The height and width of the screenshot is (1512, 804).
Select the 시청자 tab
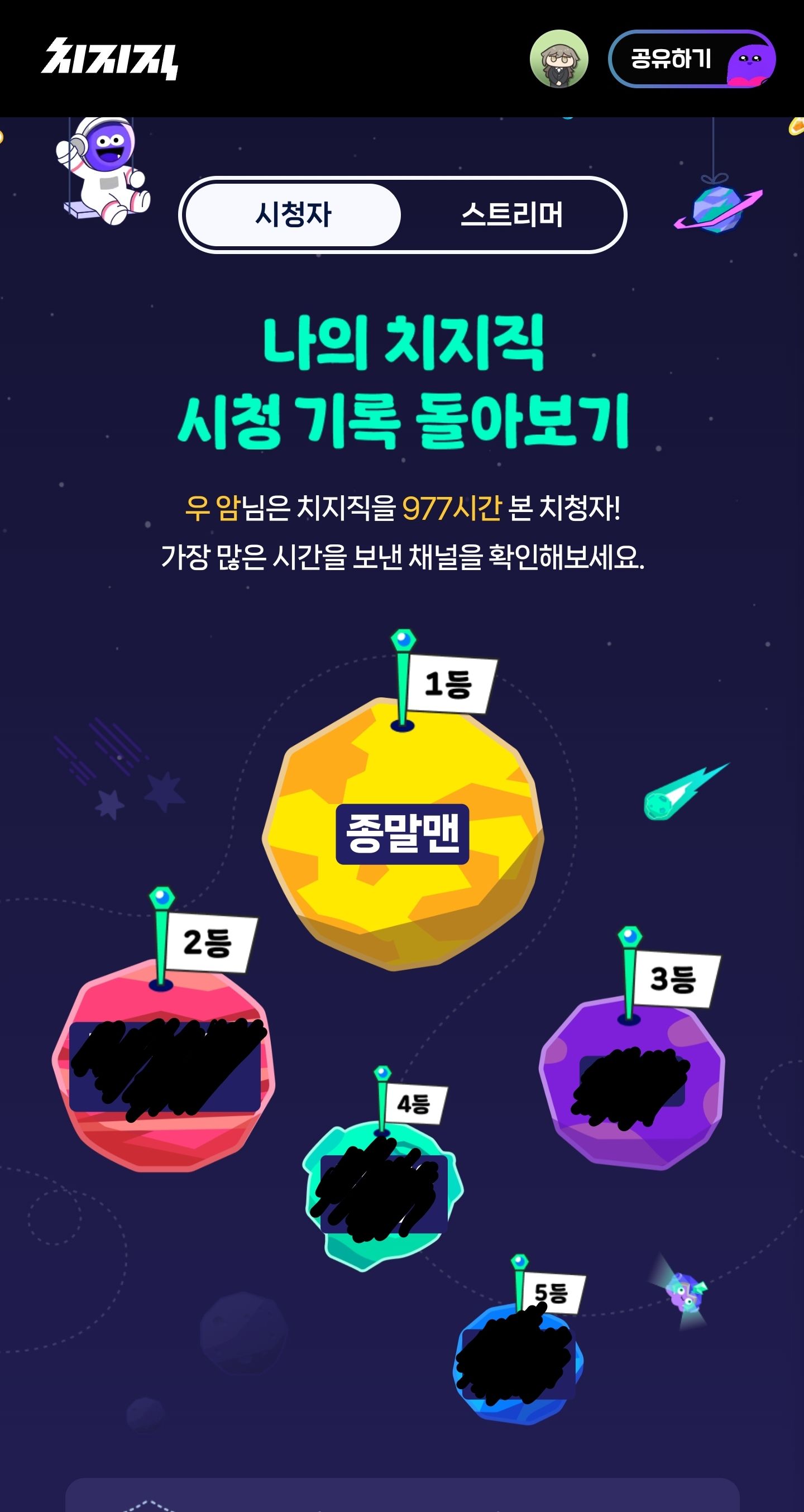click(x=294, y=215)
